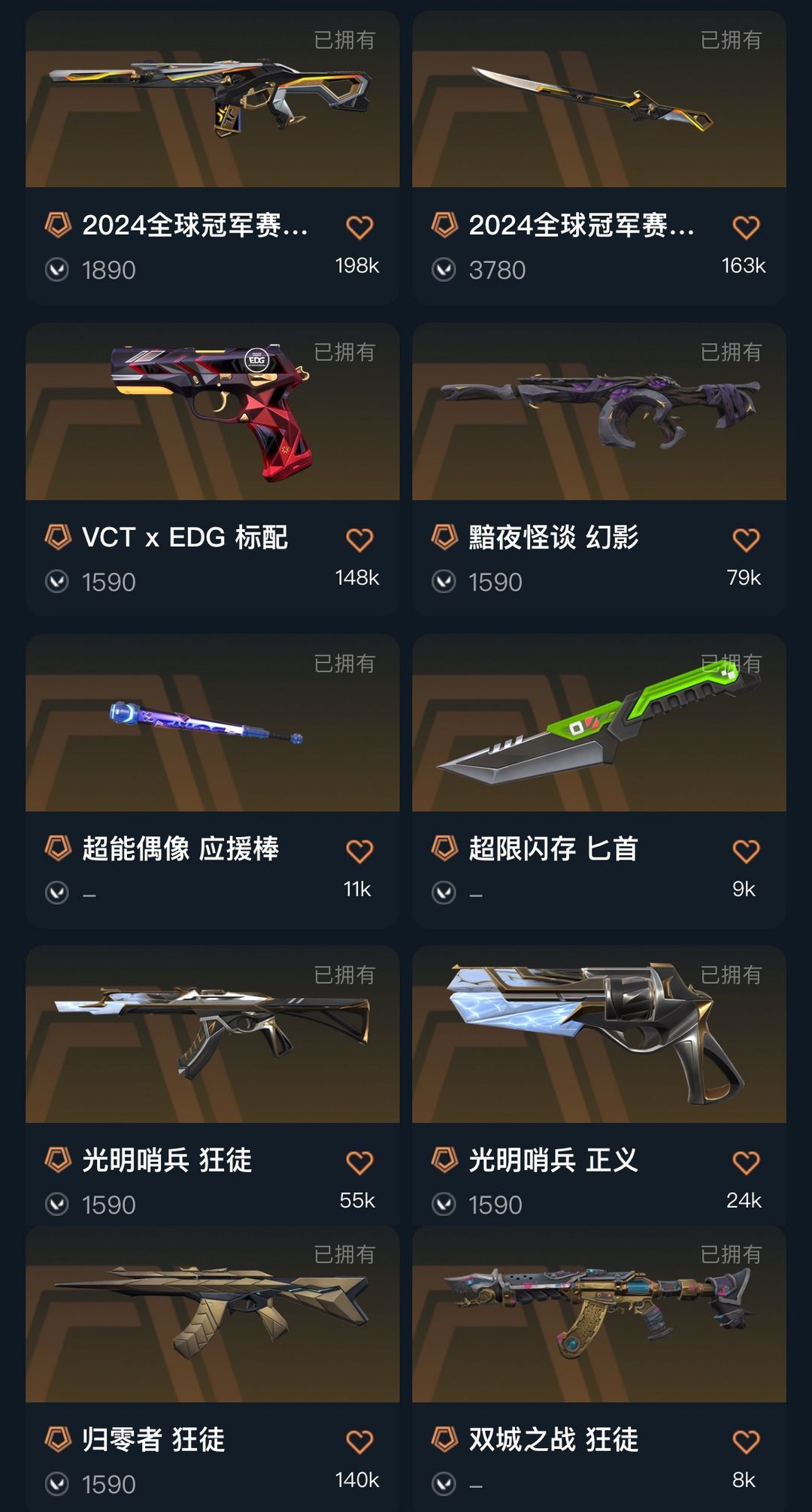Open the VCT x EDG 标配 skin card

[213, 470]
